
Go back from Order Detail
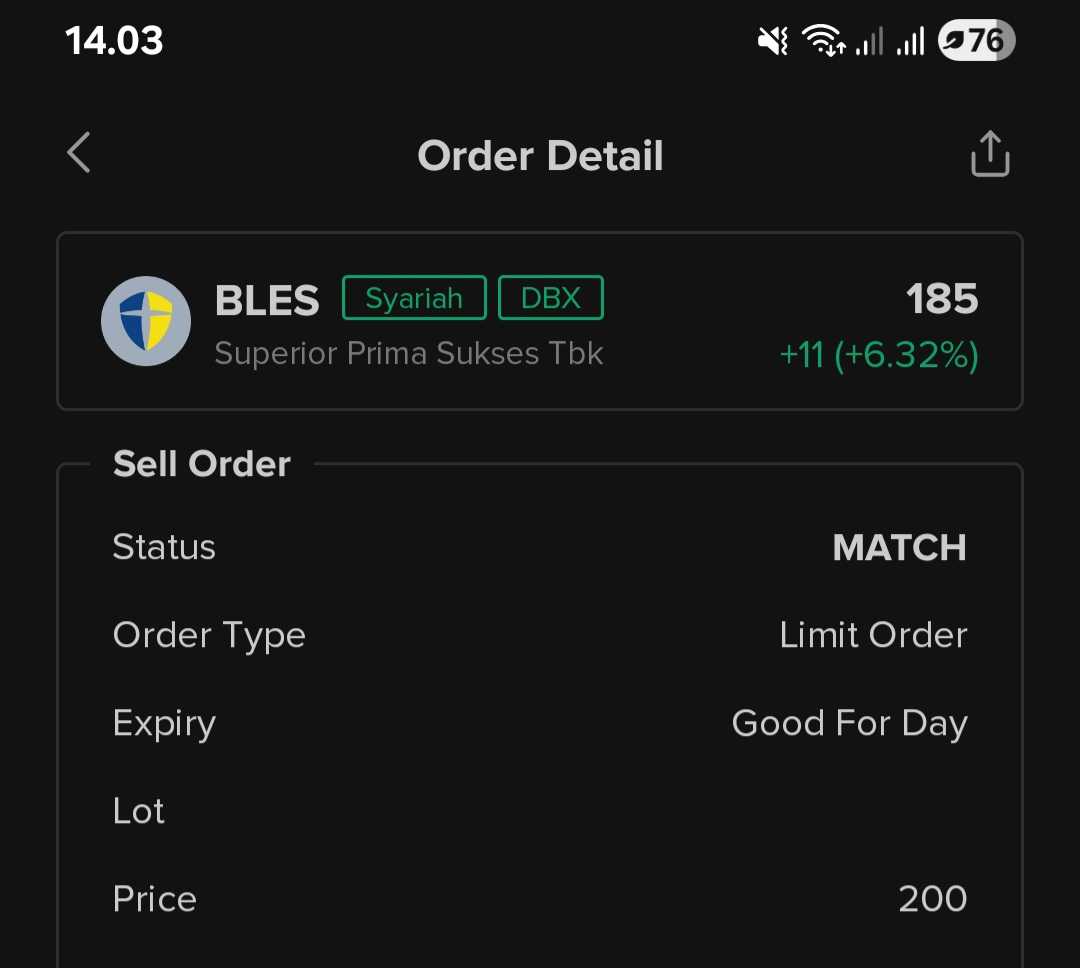click(79, 153)
